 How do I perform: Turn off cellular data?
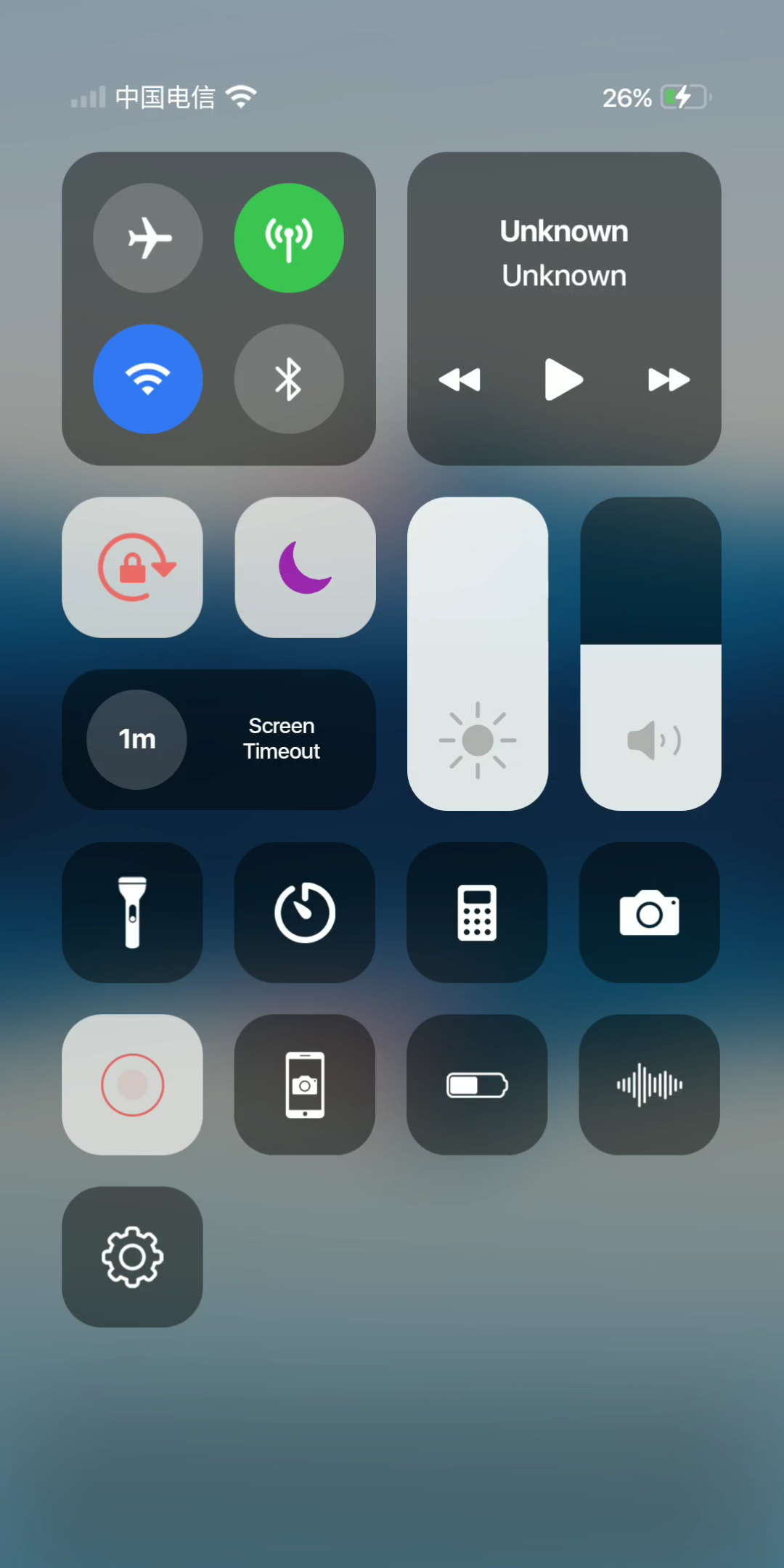289,238
